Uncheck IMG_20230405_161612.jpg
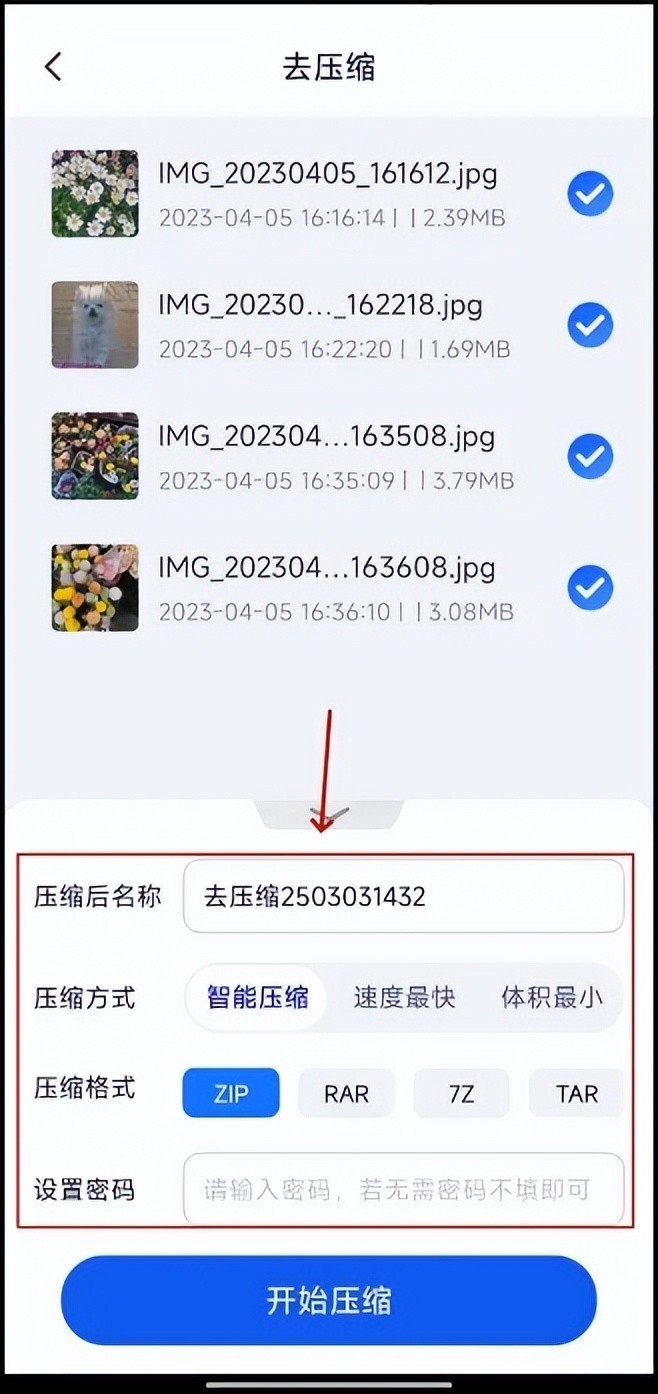The height and width of the screenshot is (1394, 658). tap(590, 193)
